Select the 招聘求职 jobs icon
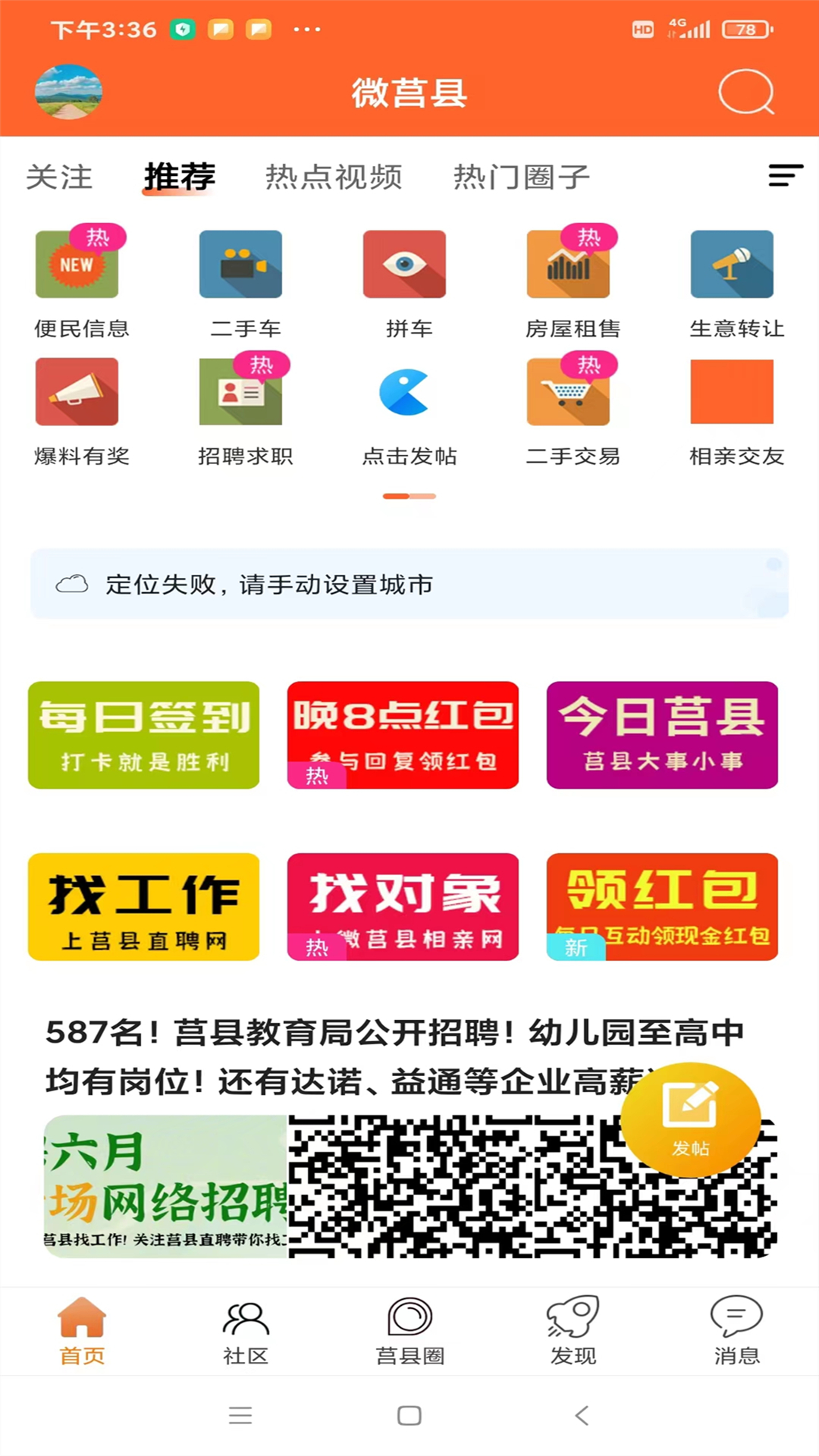Viewport: 819px width, 1456px height. coord(240,392)
